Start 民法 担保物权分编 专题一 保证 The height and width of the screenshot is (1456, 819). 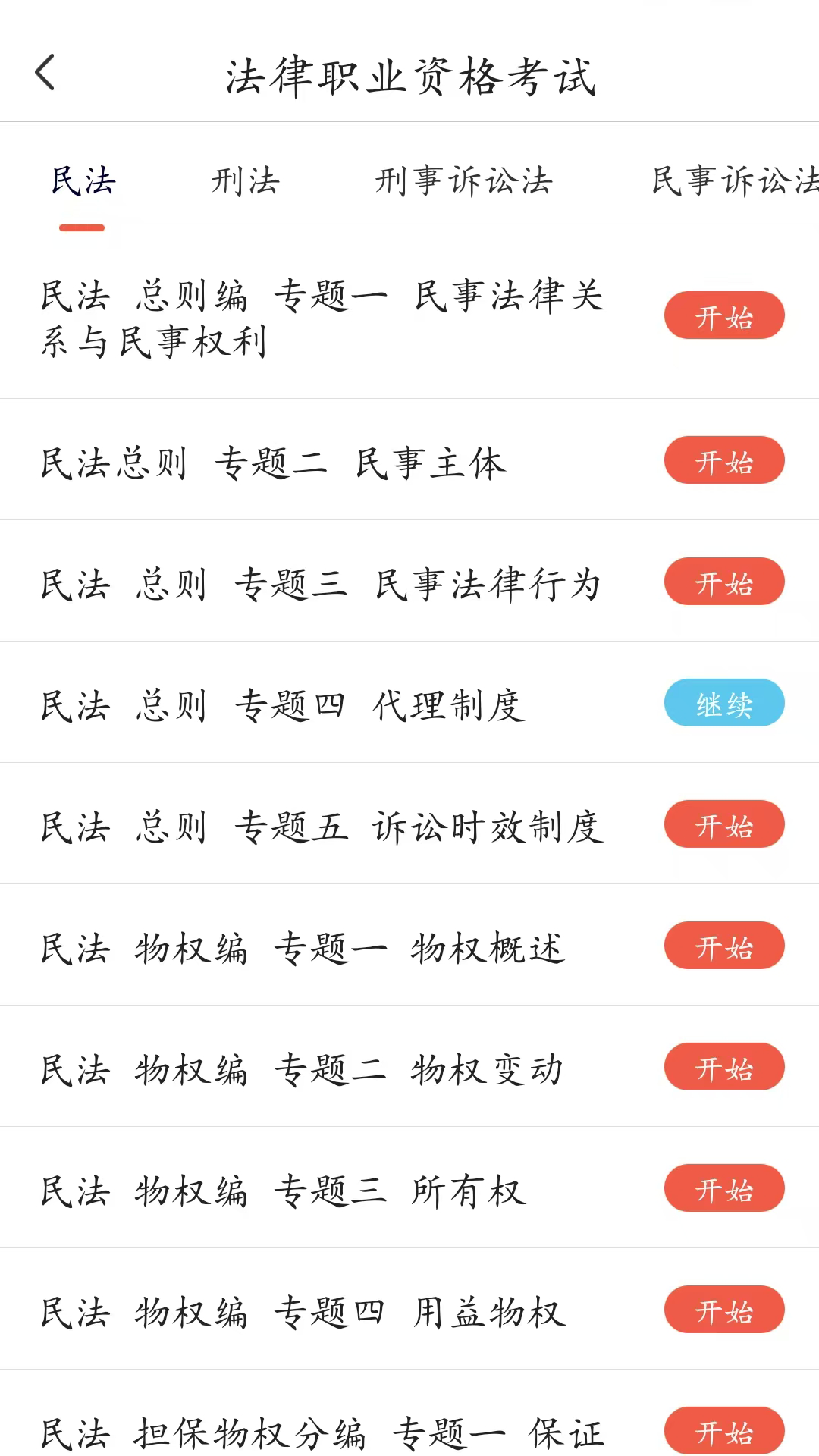(724, 1430)
